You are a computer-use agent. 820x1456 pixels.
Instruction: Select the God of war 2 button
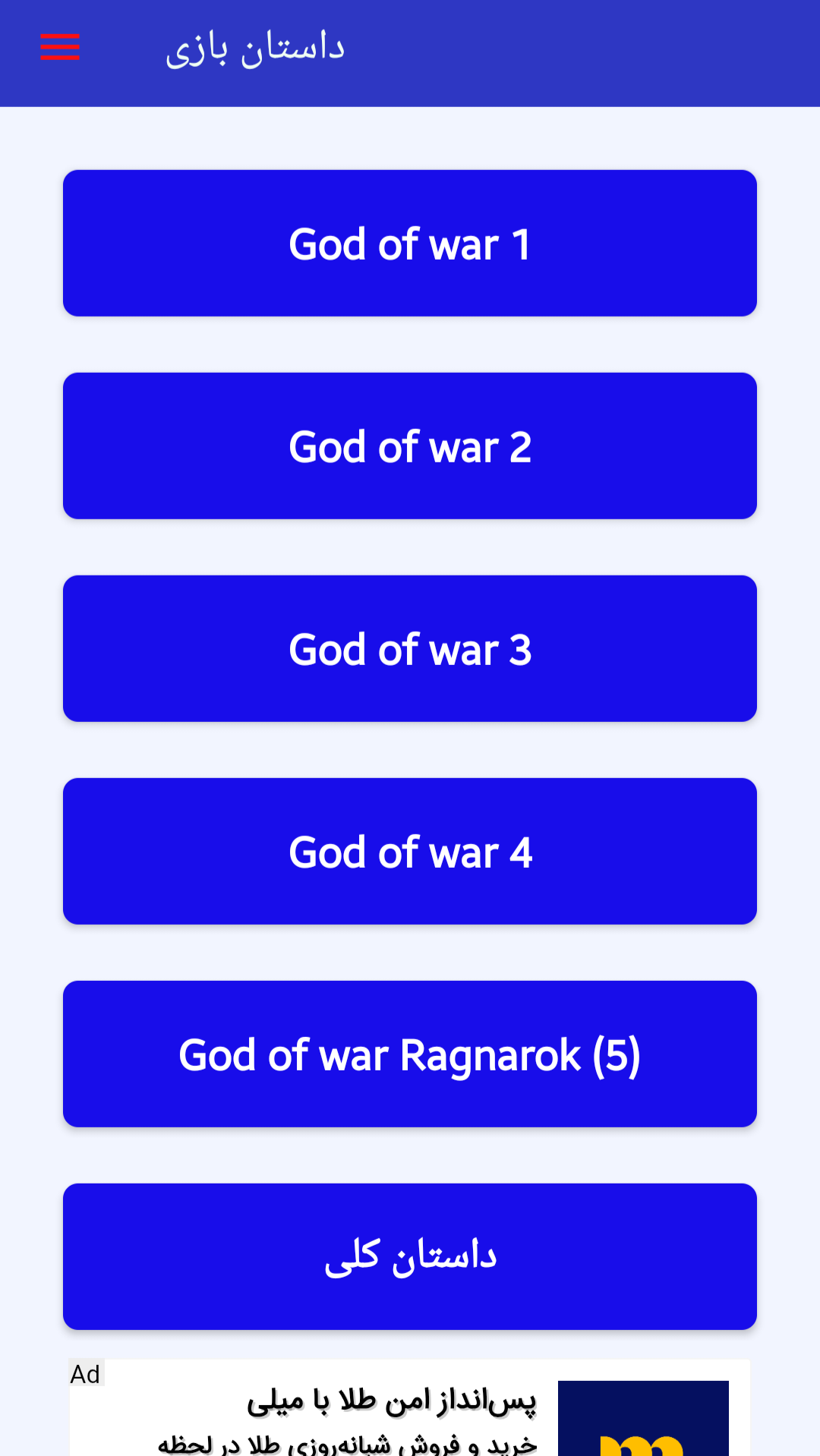[410, 446]
